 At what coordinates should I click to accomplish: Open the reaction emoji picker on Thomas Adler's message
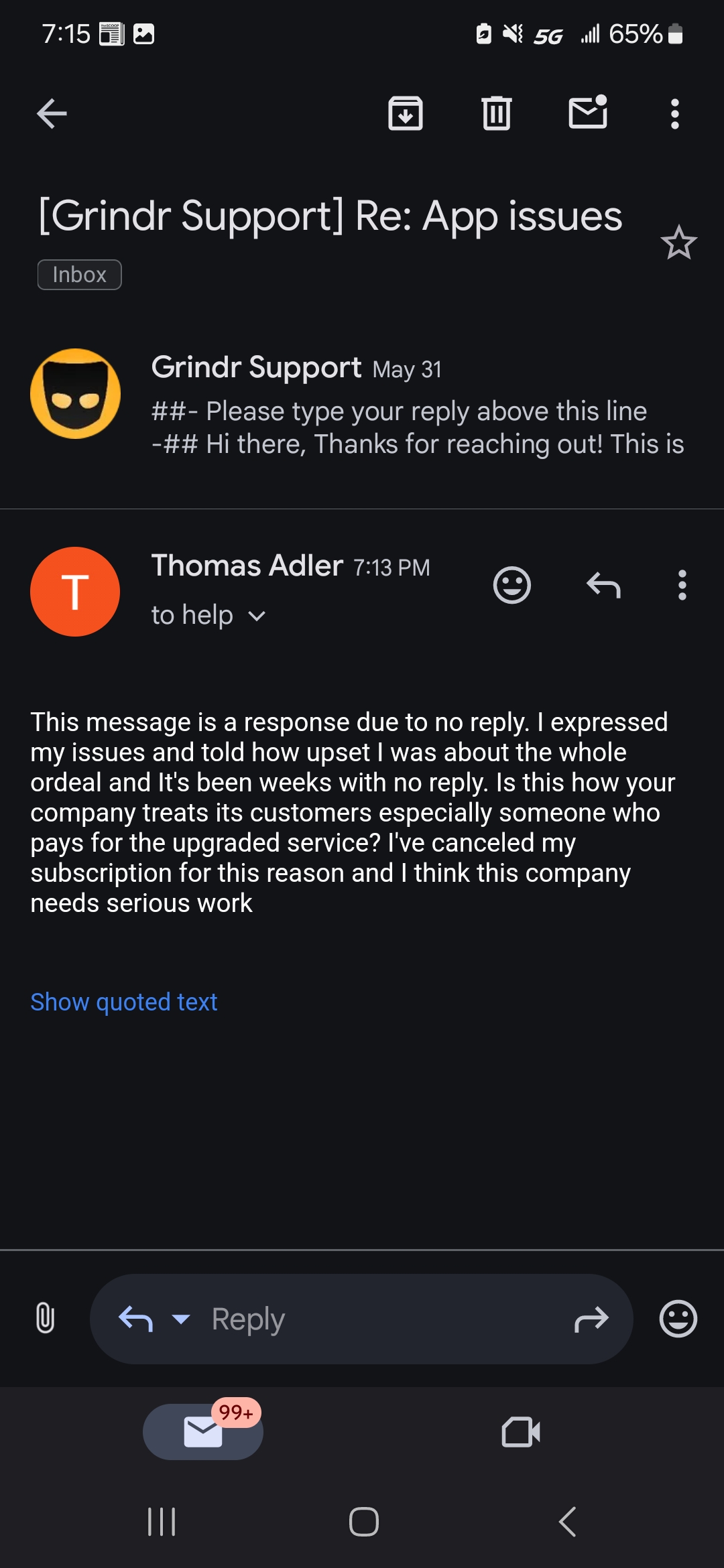(x=512, y=584)
